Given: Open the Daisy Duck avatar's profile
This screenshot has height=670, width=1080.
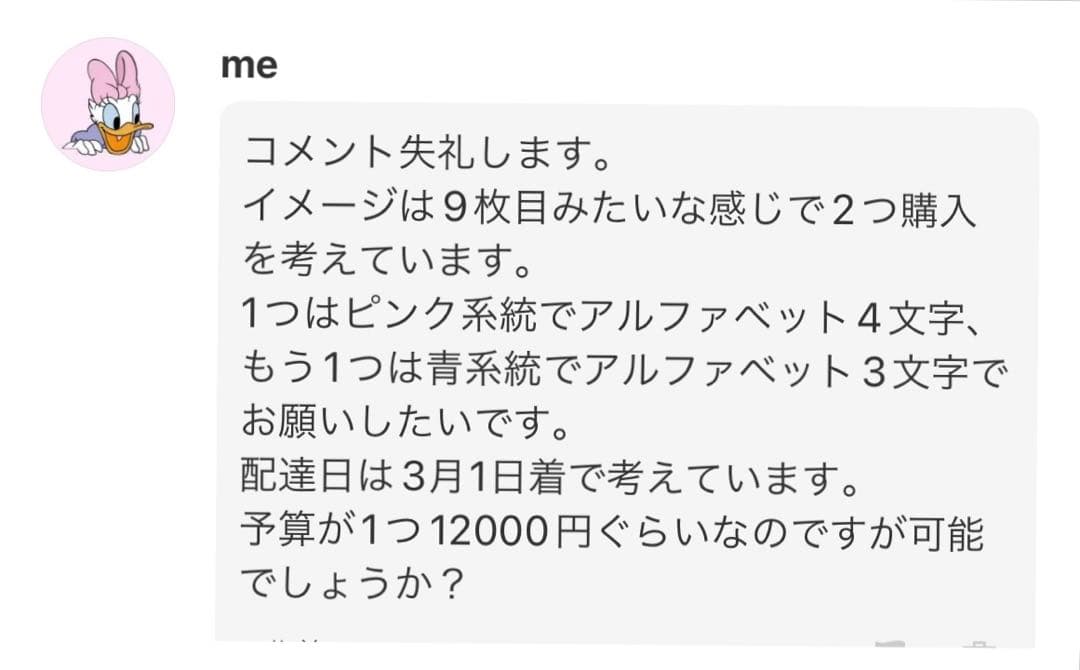Looking at the screenshot, I should (x=108, y=104).
